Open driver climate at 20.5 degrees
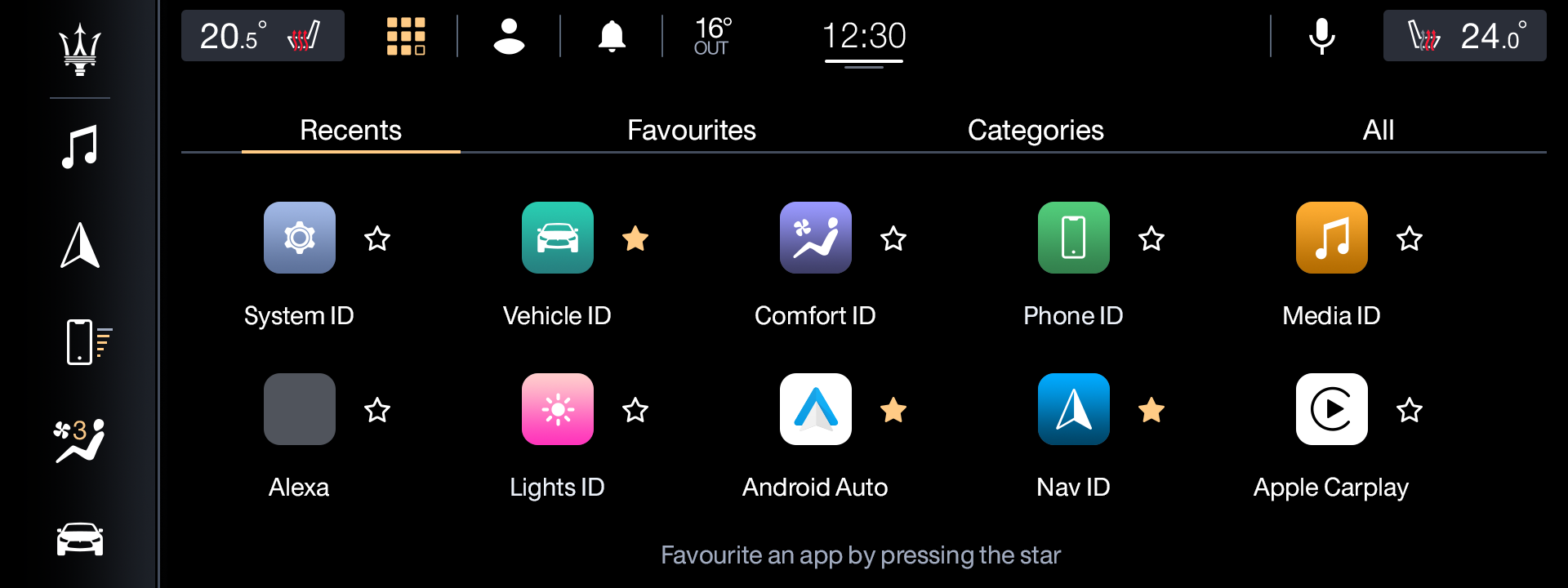The width and height of the screenshot is (1568, 588). pyautogui.click(x=262, y=36)
